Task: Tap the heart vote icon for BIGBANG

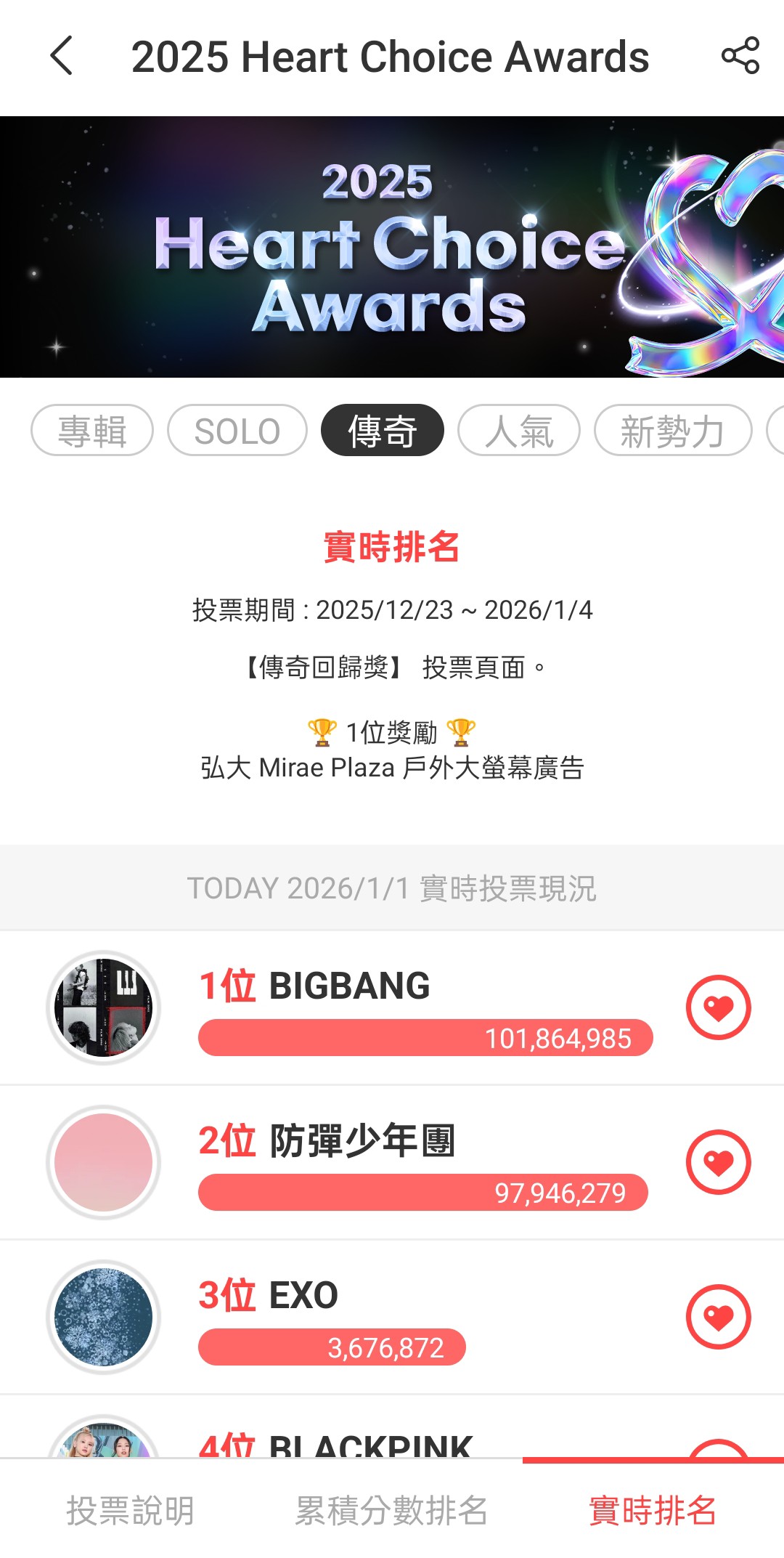Action: click(718, 1007)
